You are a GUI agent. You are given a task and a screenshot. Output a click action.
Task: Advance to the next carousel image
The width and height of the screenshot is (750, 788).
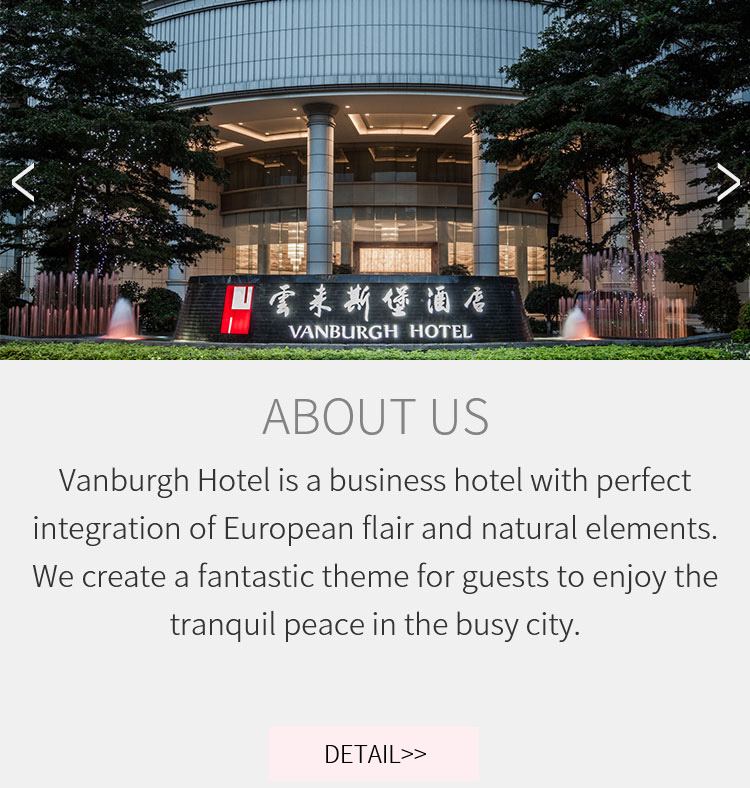728,182
